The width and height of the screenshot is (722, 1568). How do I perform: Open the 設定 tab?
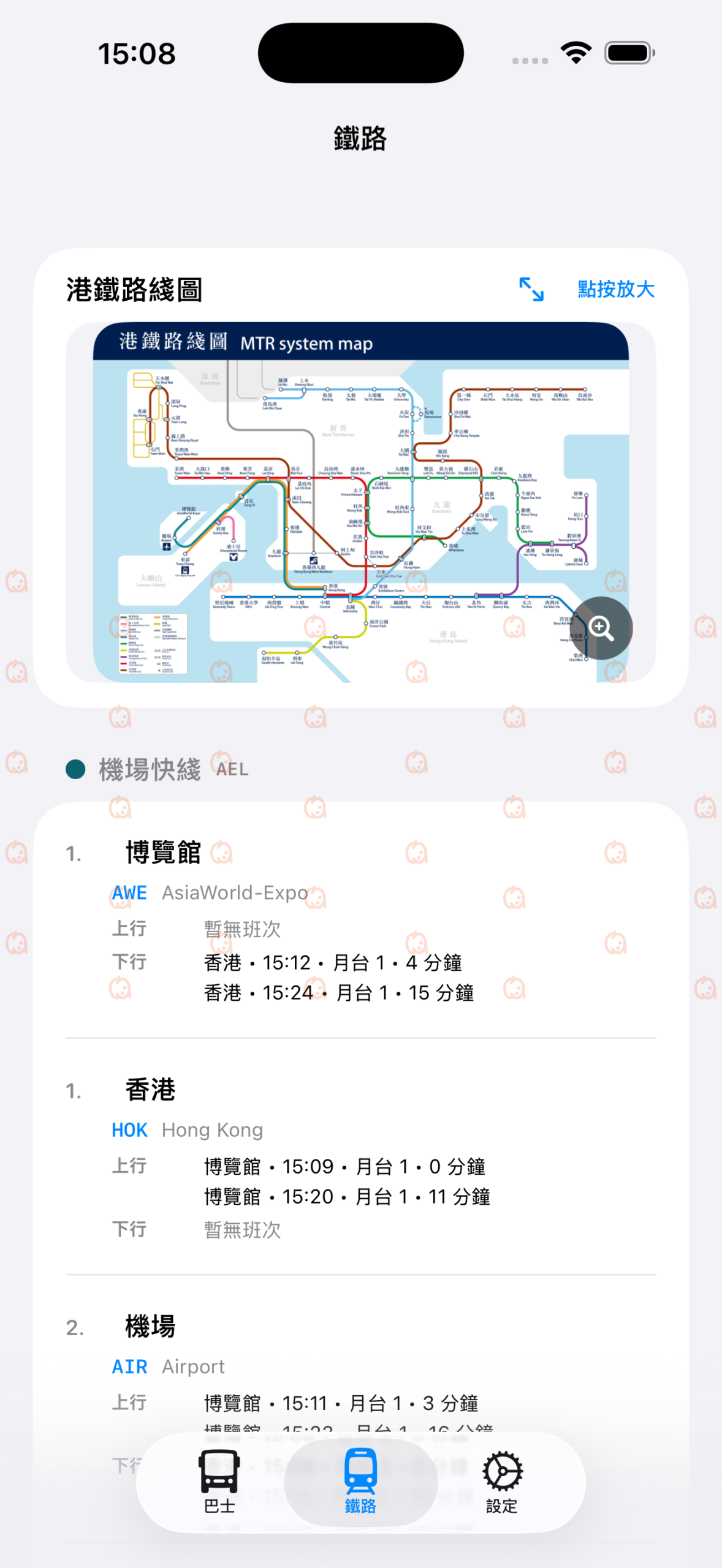click(502, 1482)
